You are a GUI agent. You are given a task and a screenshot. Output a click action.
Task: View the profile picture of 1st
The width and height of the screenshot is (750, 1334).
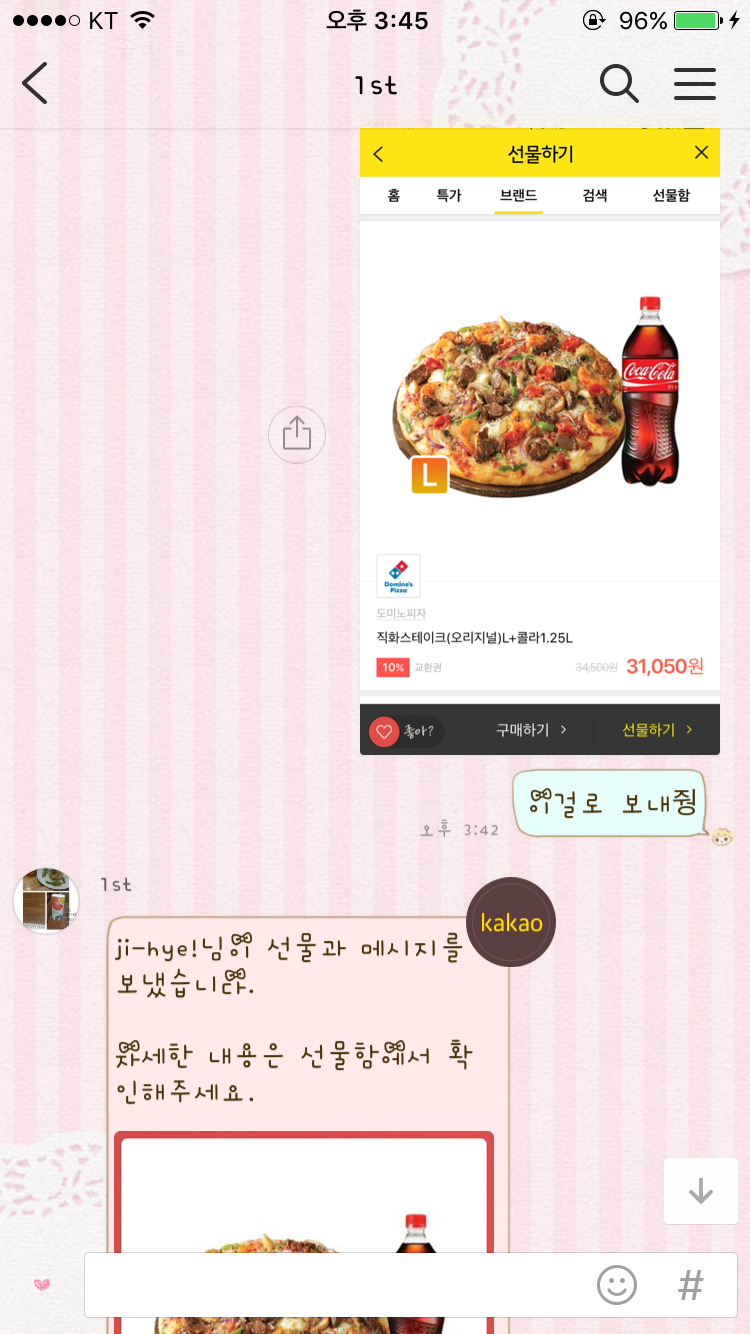tap(46, 900)
